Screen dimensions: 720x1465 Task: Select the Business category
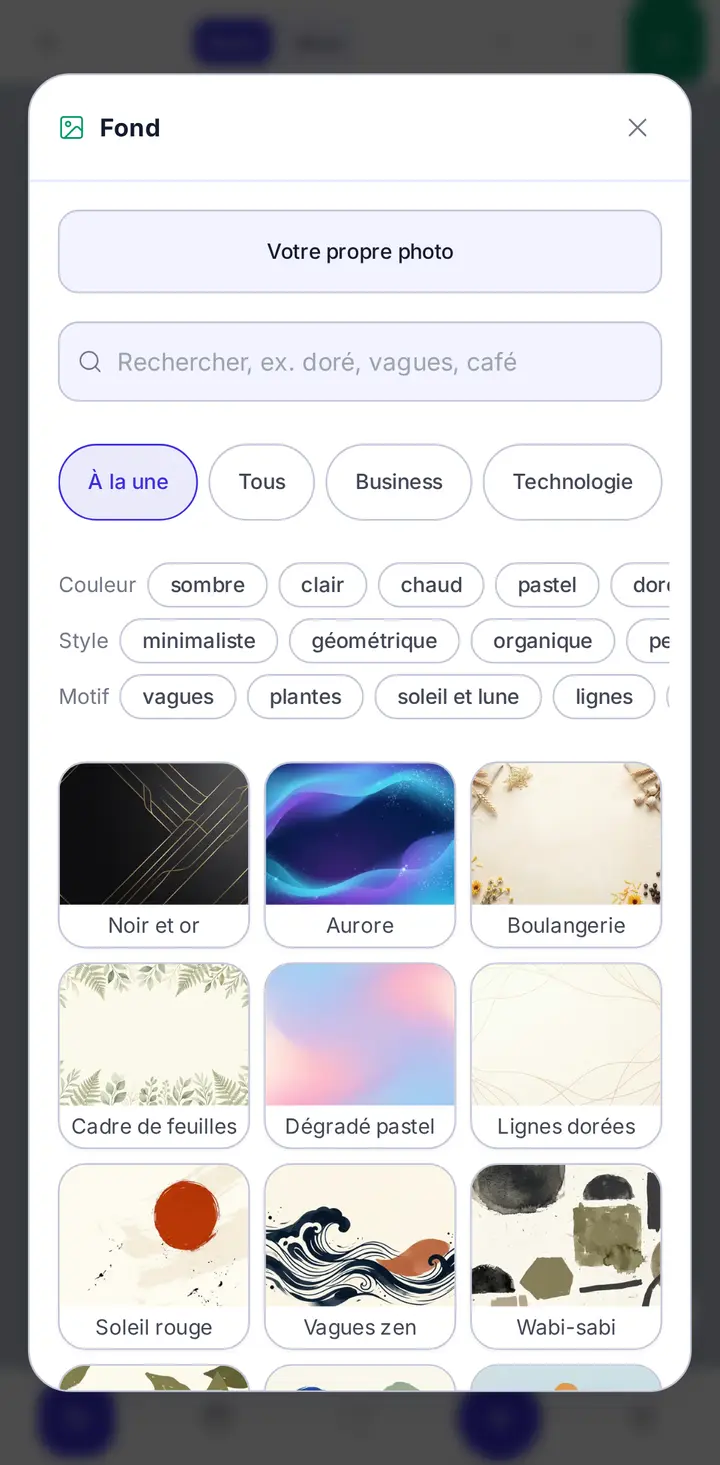399,482
